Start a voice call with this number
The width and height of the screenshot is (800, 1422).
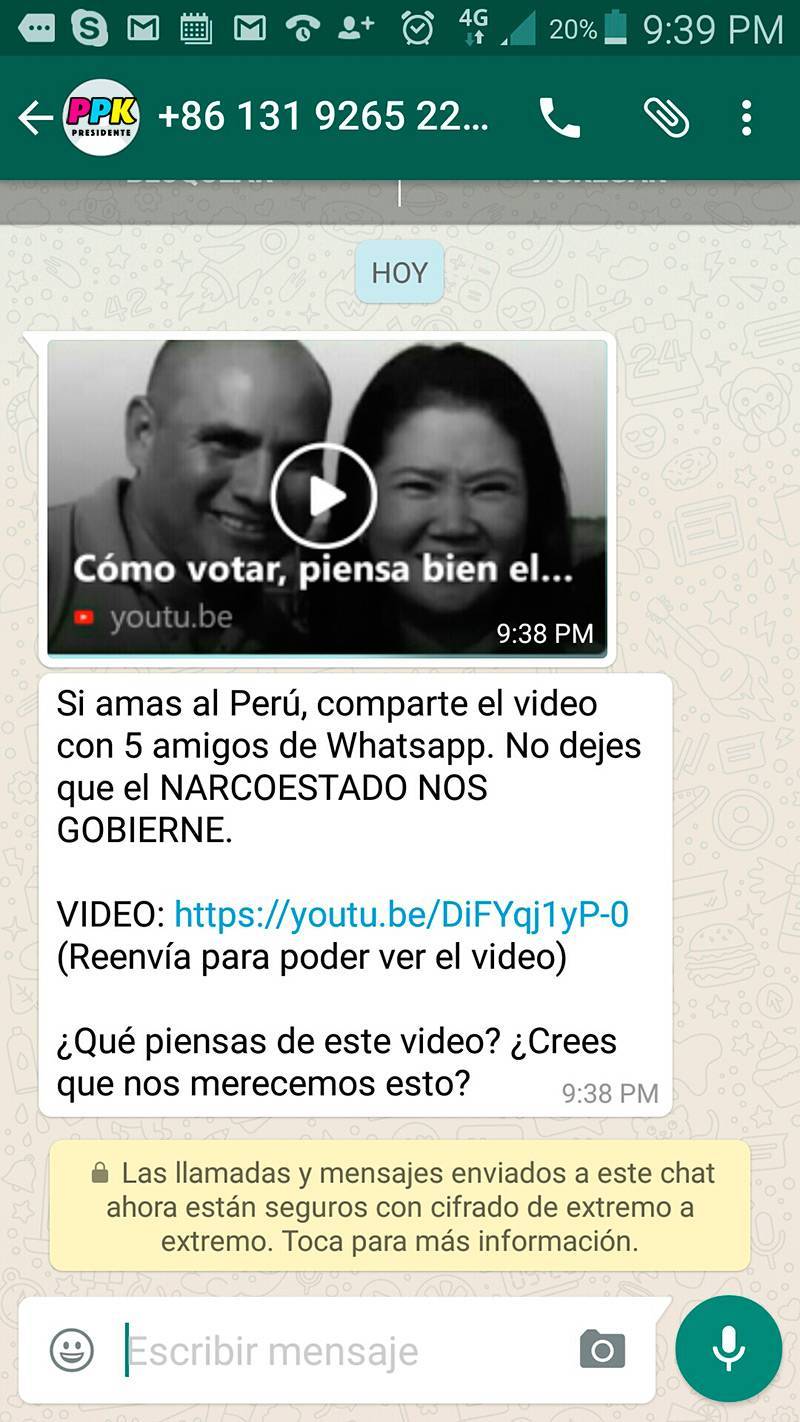[560, 118]
